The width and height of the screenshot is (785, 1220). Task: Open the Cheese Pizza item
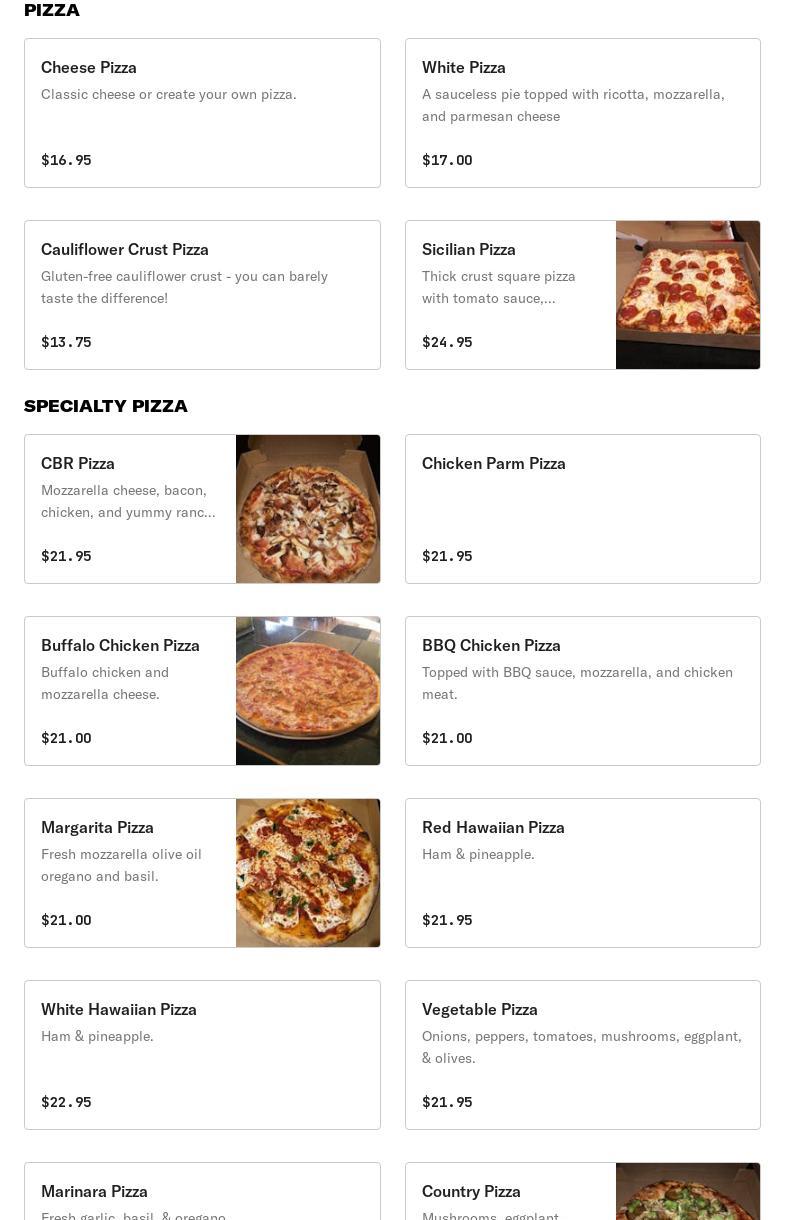tap(202, 113)
